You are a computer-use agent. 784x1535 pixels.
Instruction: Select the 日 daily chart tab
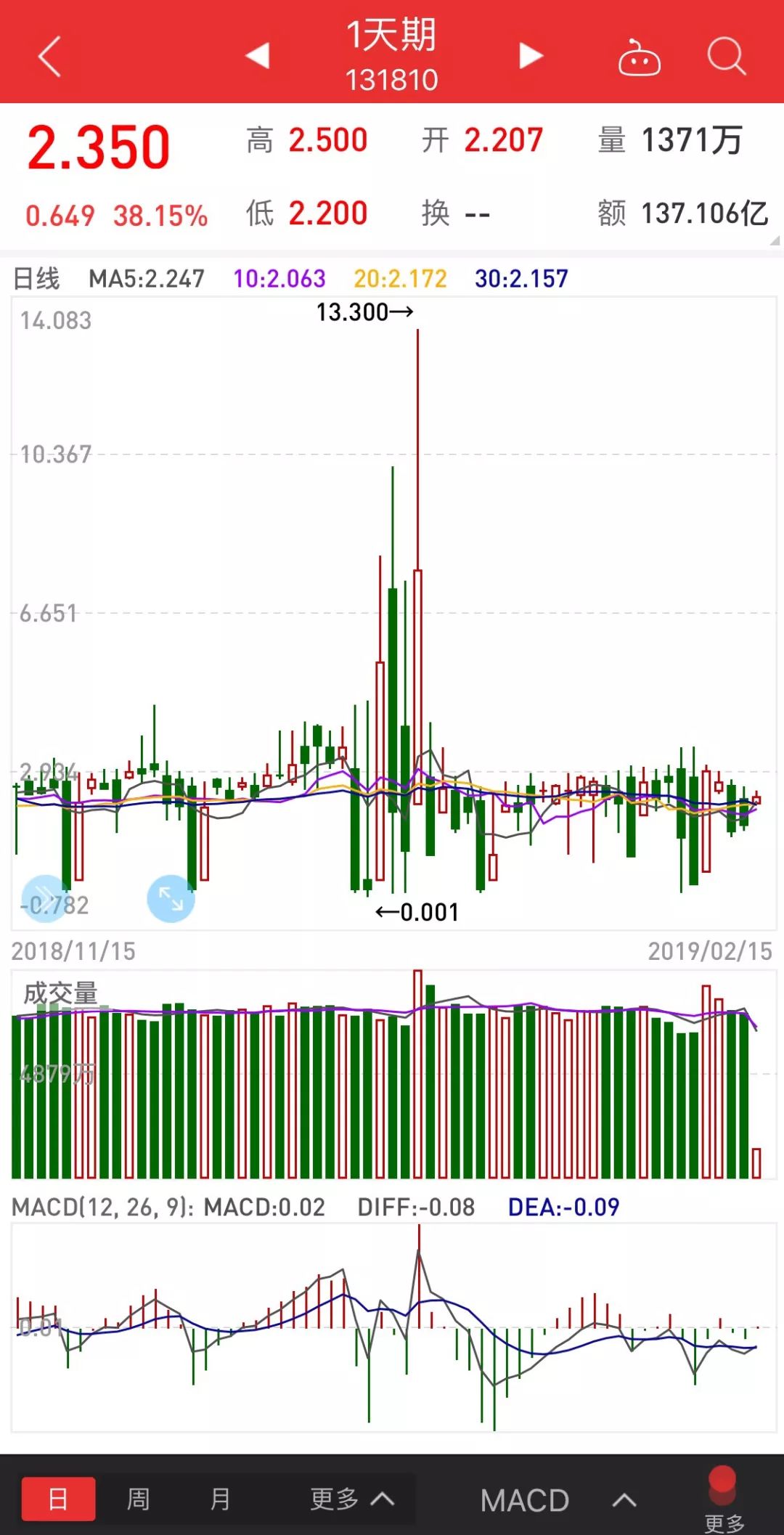click(x=58, y=1498)
